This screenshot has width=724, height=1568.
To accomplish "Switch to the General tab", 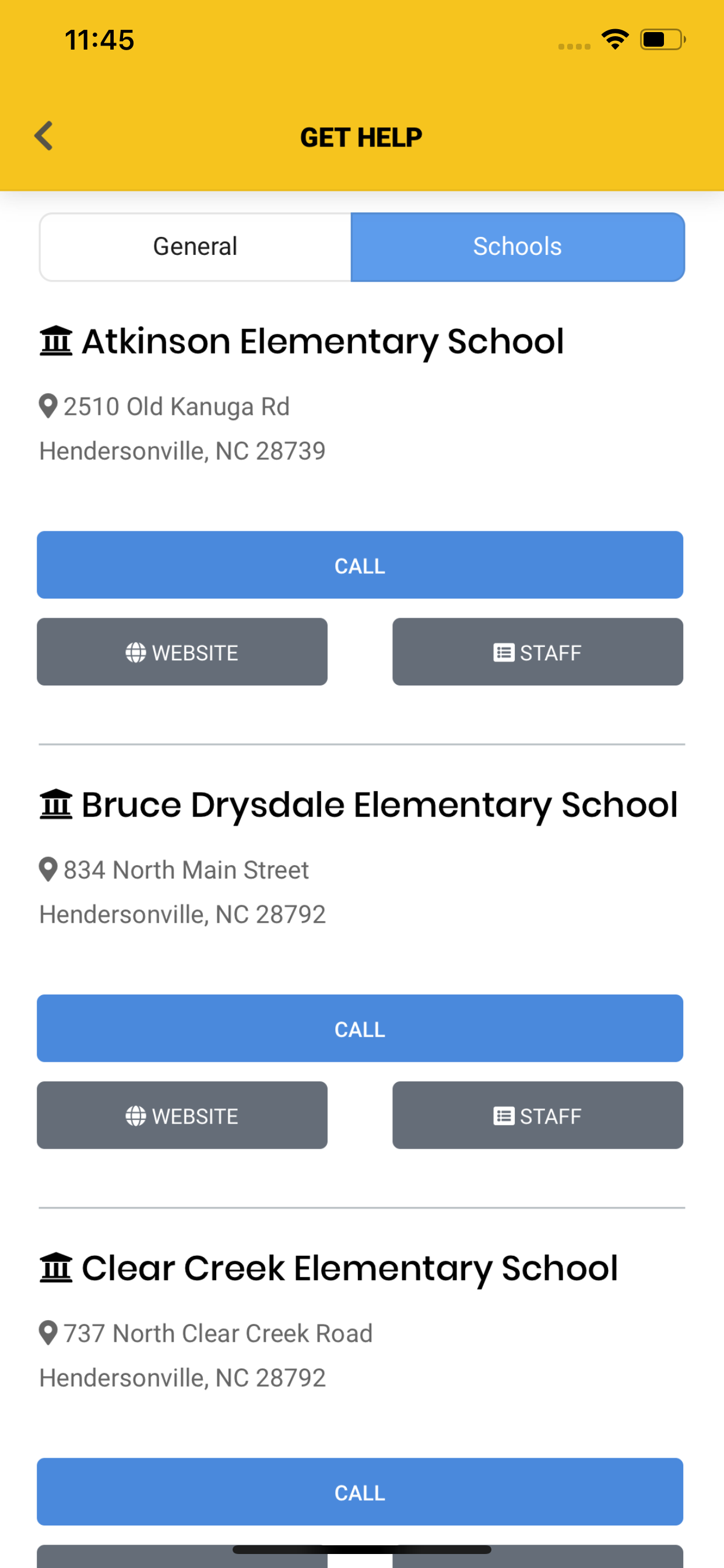I will click(x=195, y=247).
